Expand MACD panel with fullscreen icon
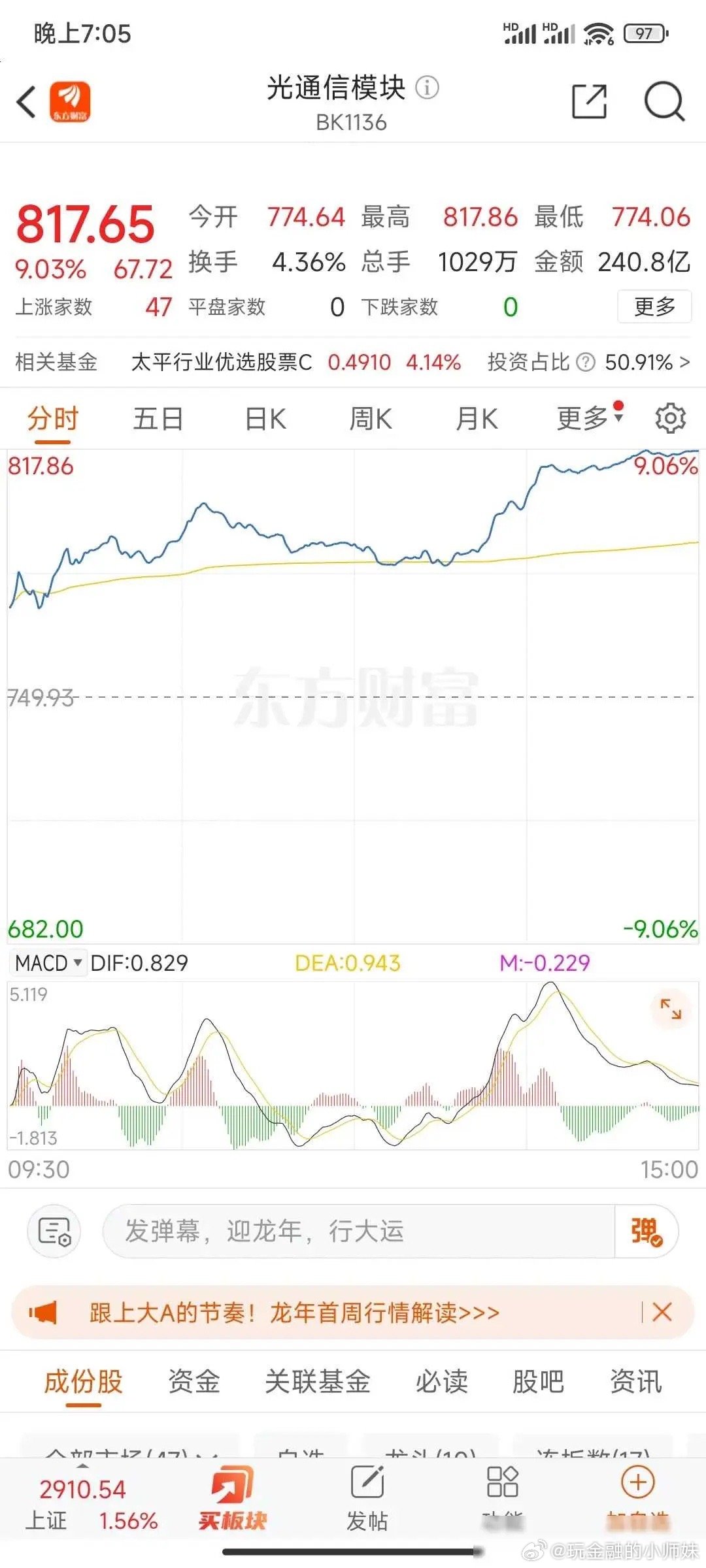706x1568 pixels. pyautogui.click(x=670, y=1009)
